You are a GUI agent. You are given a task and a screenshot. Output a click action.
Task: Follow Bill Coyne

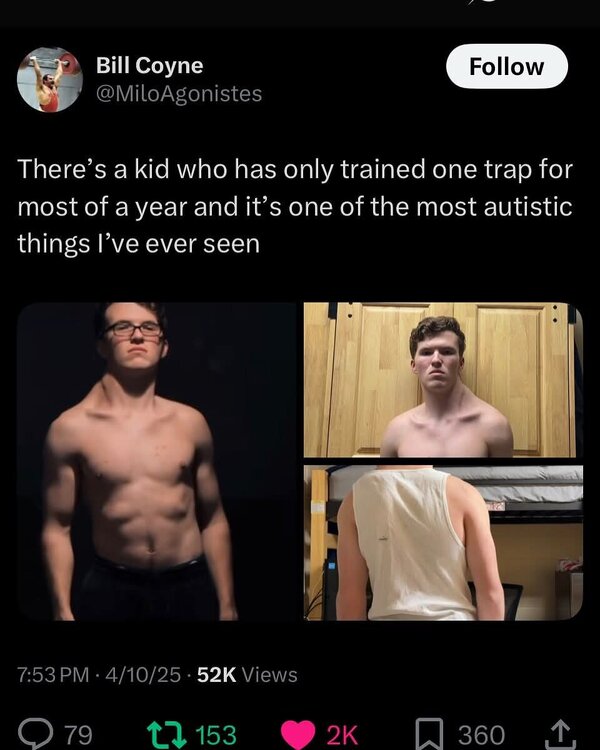coord(506,67)
